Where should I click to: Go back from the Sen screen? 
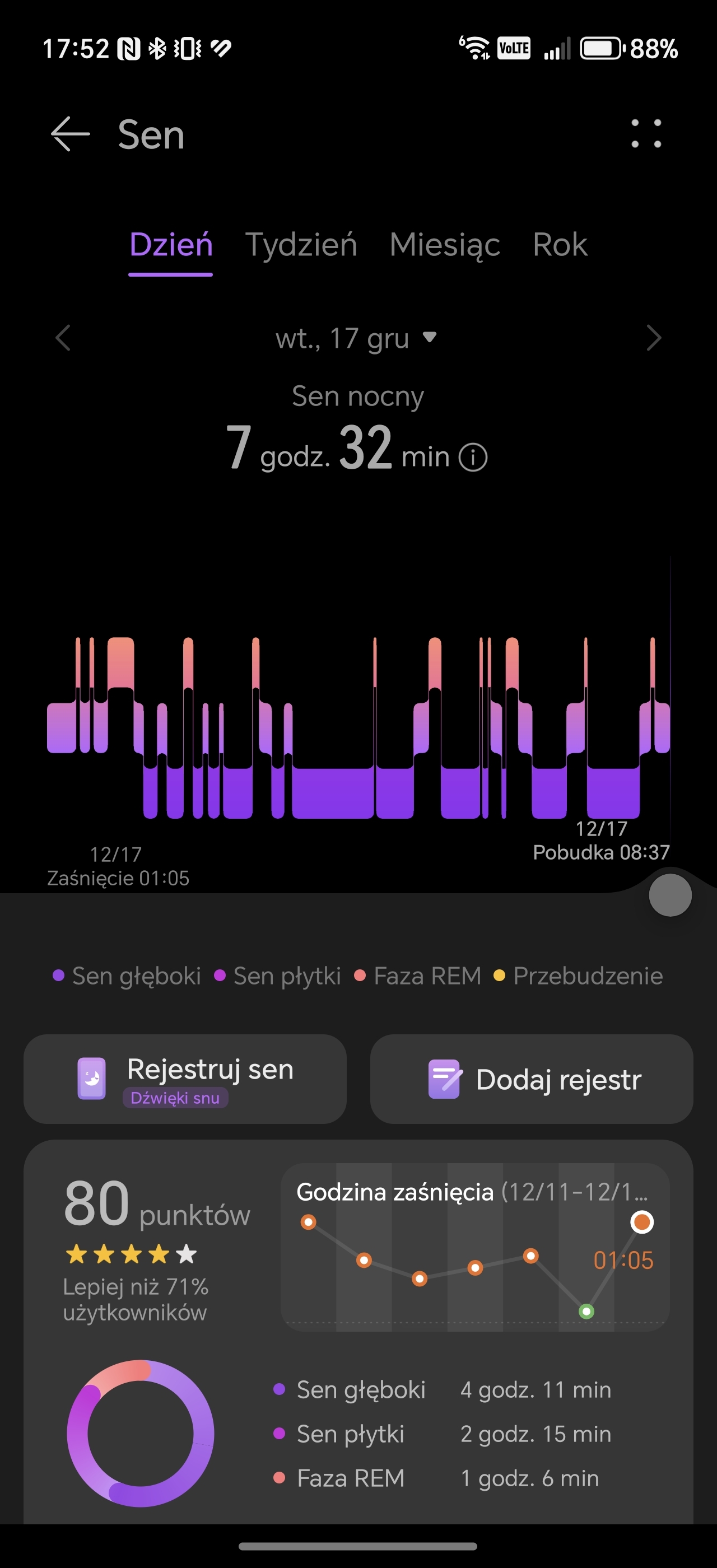click(x=70, y=134)
